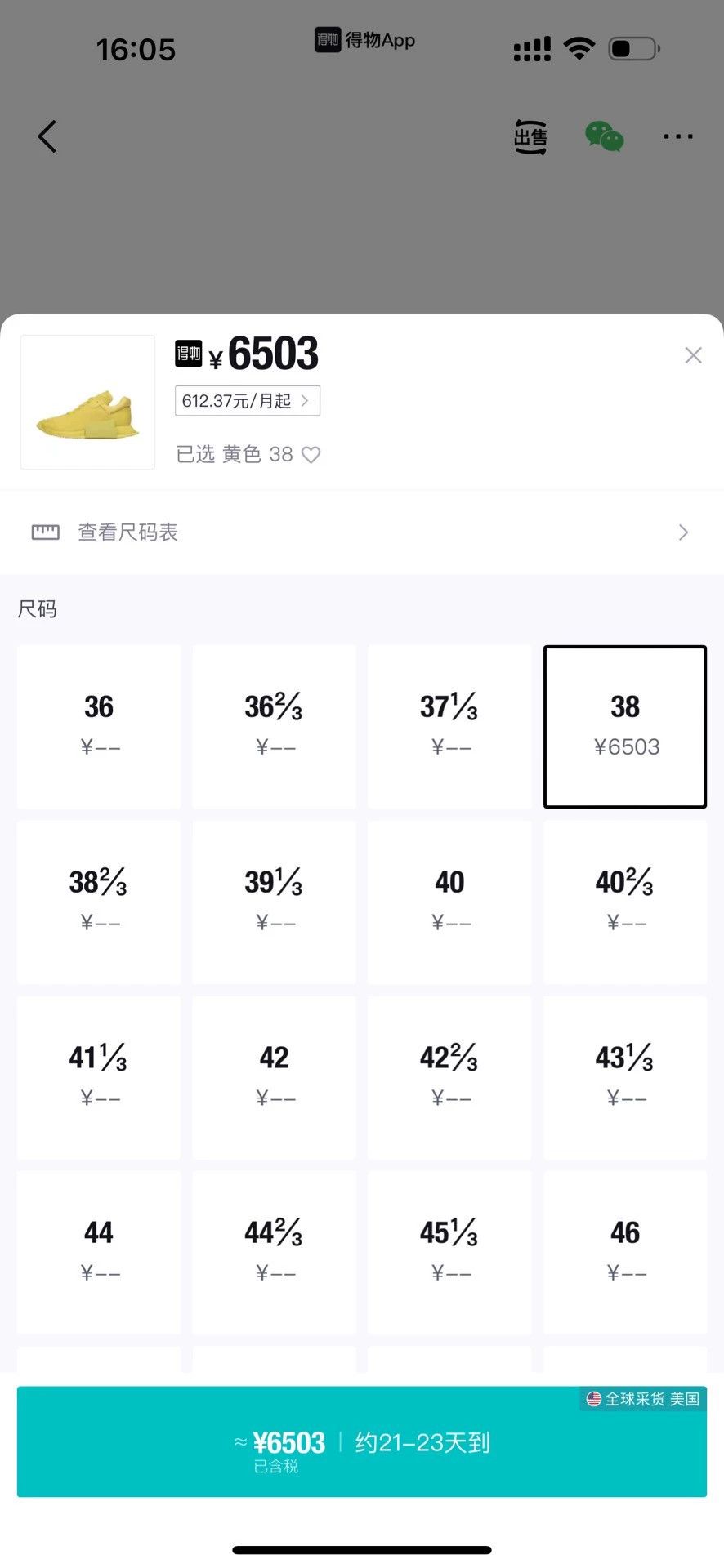Share via the WeChat icon

pyautogui.click(x=605, y=136)
